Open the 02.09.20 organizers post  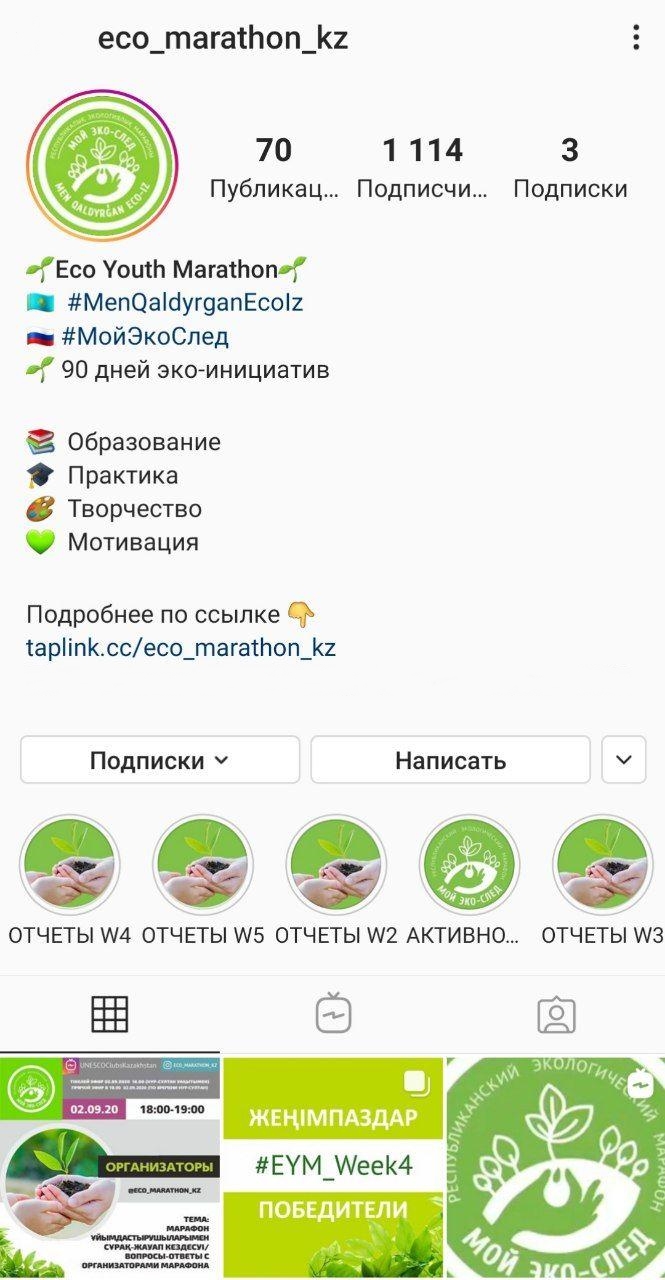(110, 1168)
